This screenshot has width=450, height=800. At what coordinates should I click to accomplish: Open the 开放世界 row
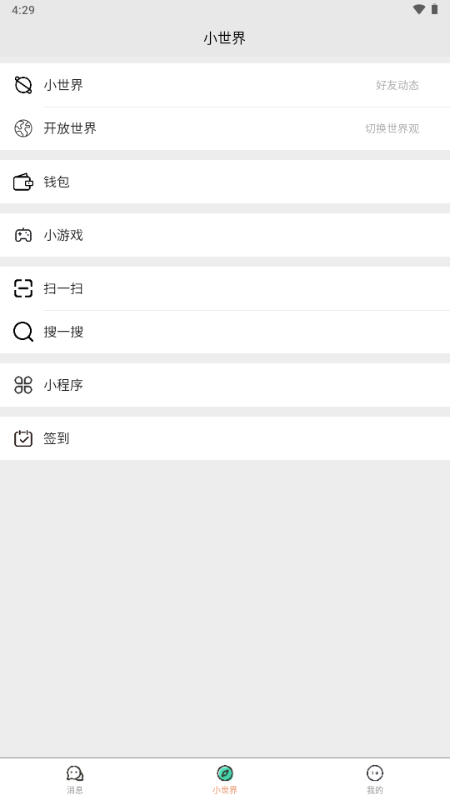[225, 129]
